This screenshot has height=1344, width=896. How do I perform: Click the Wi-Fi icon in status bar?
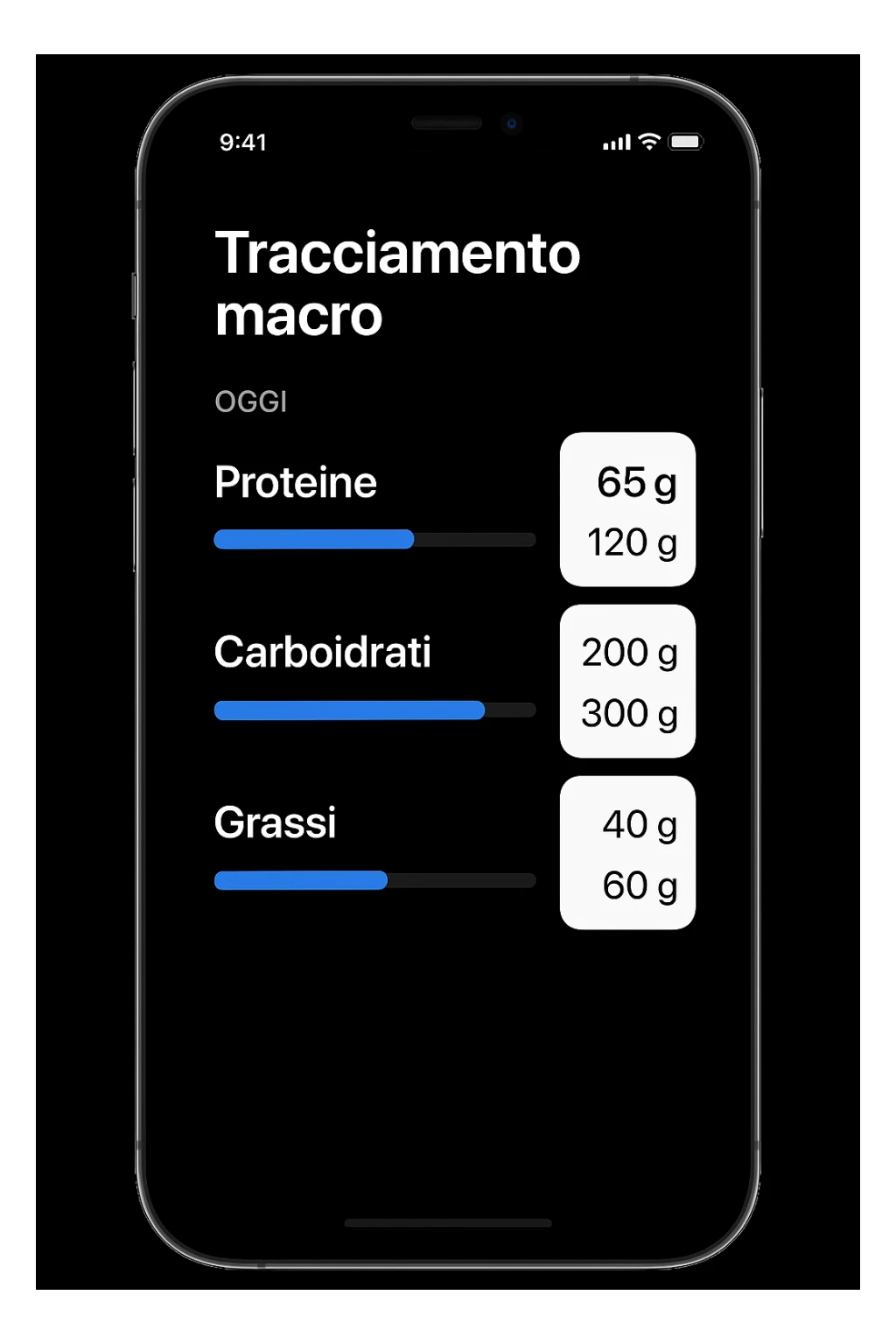pos(647,141)
